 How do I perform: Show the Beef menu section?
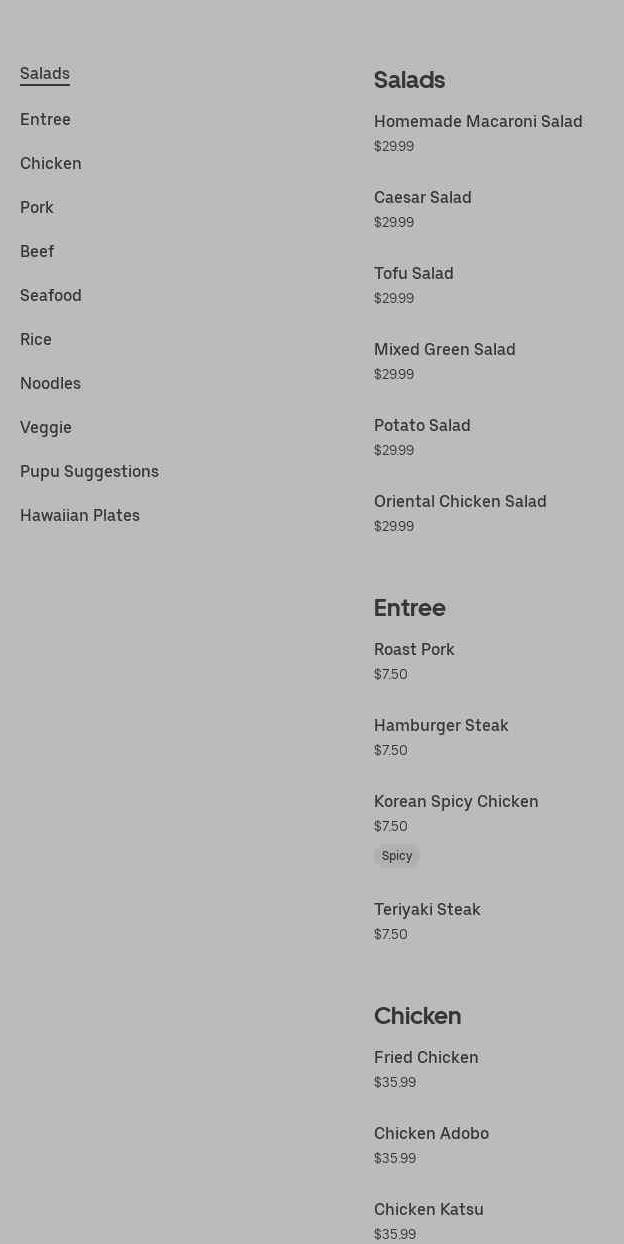pos(37,252)
